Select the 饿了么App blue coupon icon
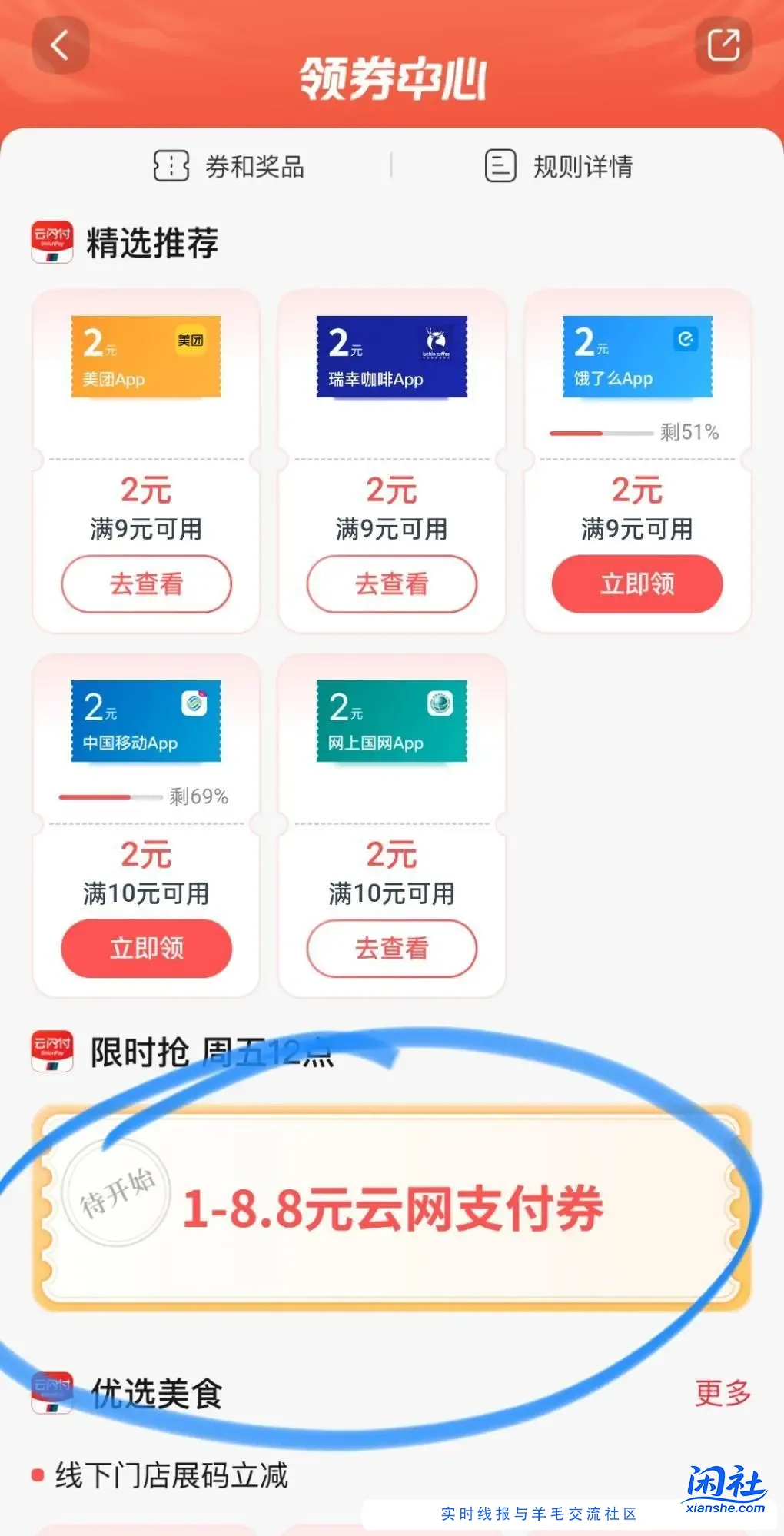This screenshot has width=784, height=1536. [x=636, y=356]
